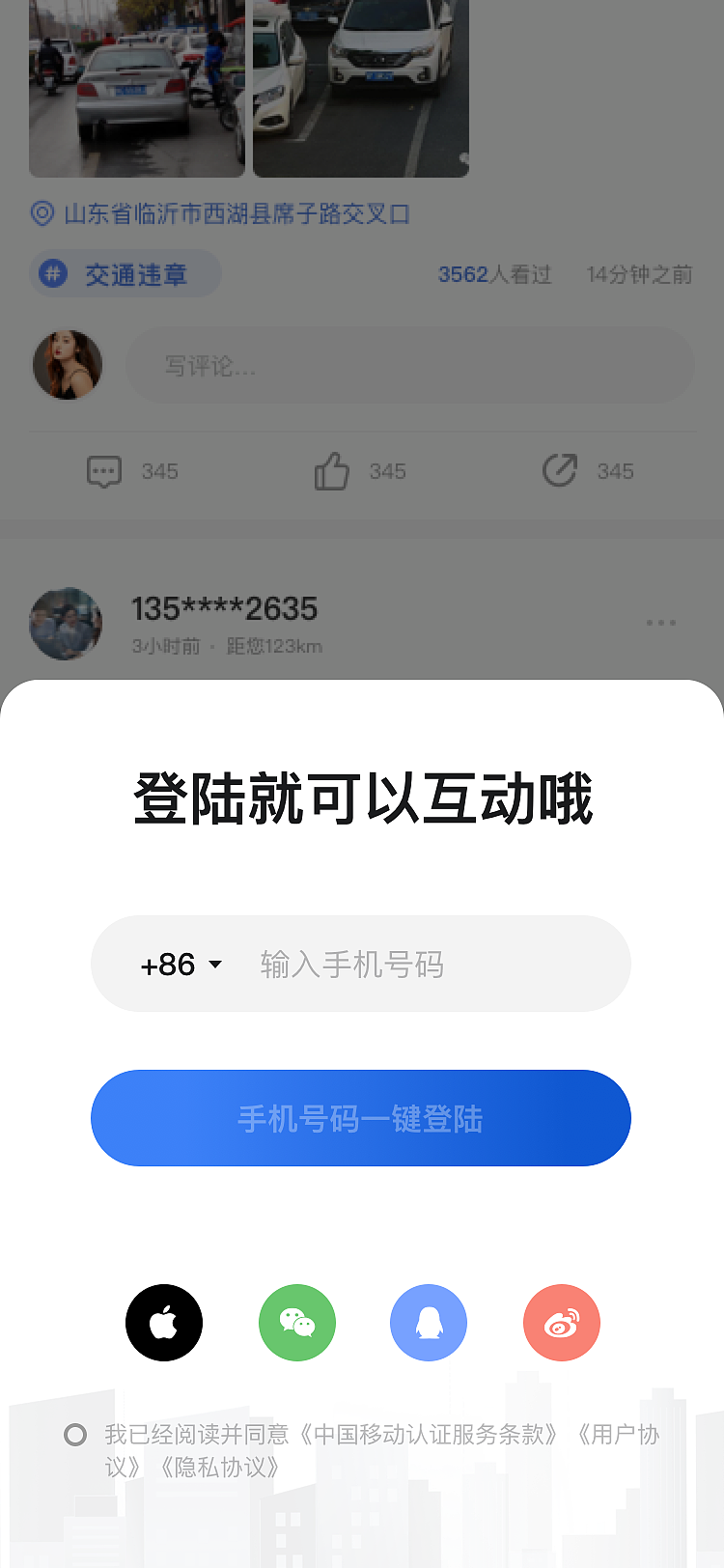The image size is (724, 1568).
Task: Sign in with the Weibo icon
Action: pyautogui.click(x=561, y=1323)
